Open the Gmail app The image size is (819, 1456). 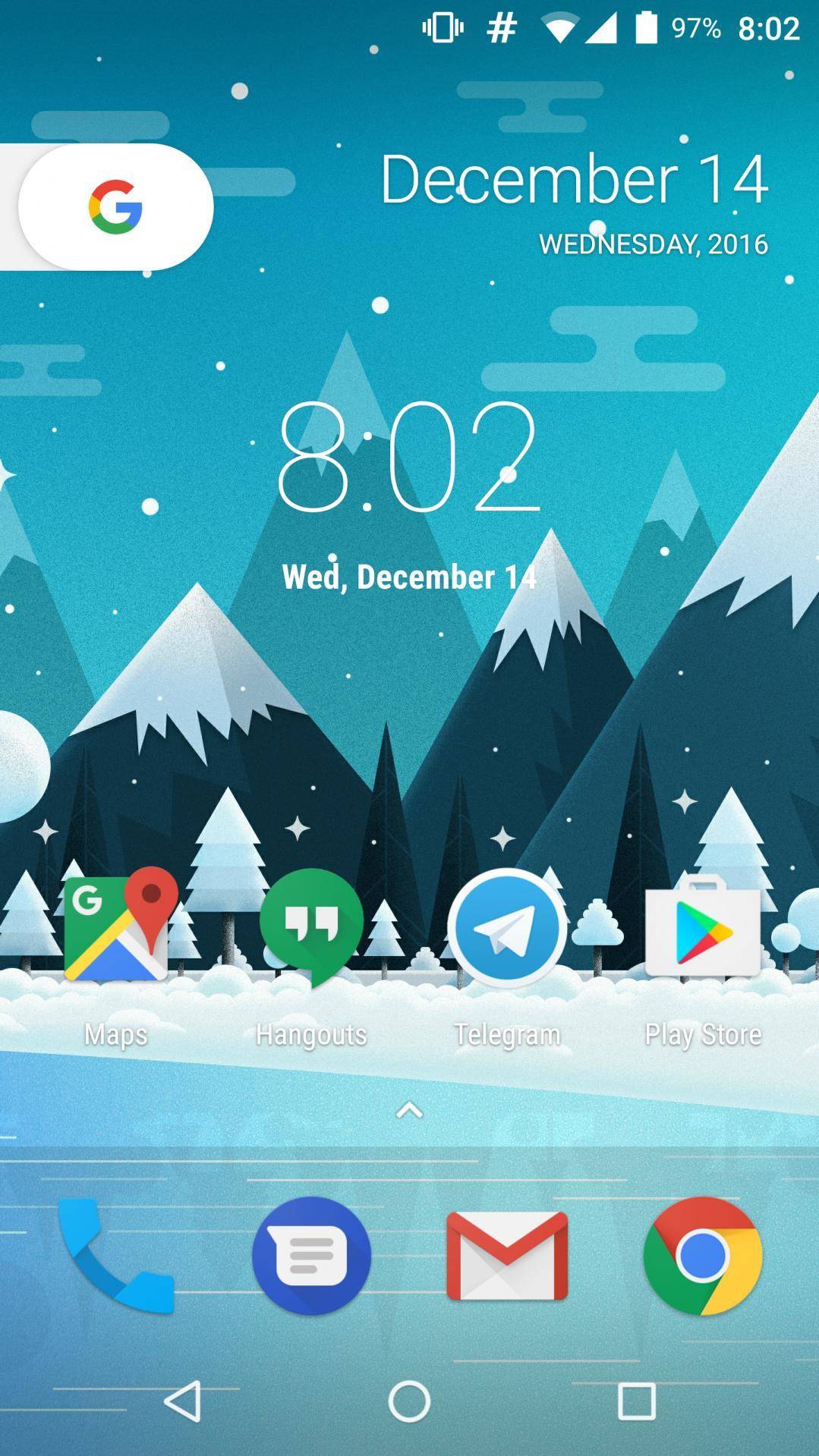507,1256
